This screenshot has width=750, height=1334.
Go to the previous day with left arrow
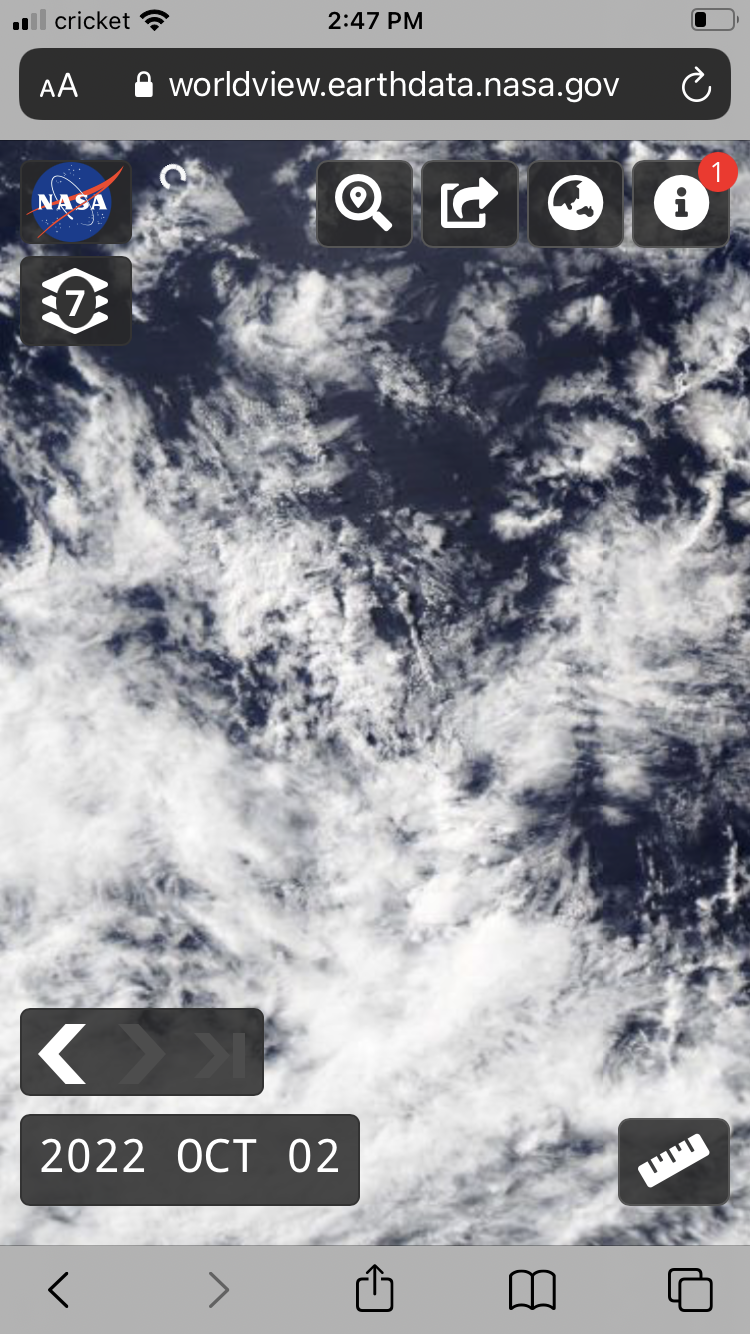click(x=62, y=1052)
